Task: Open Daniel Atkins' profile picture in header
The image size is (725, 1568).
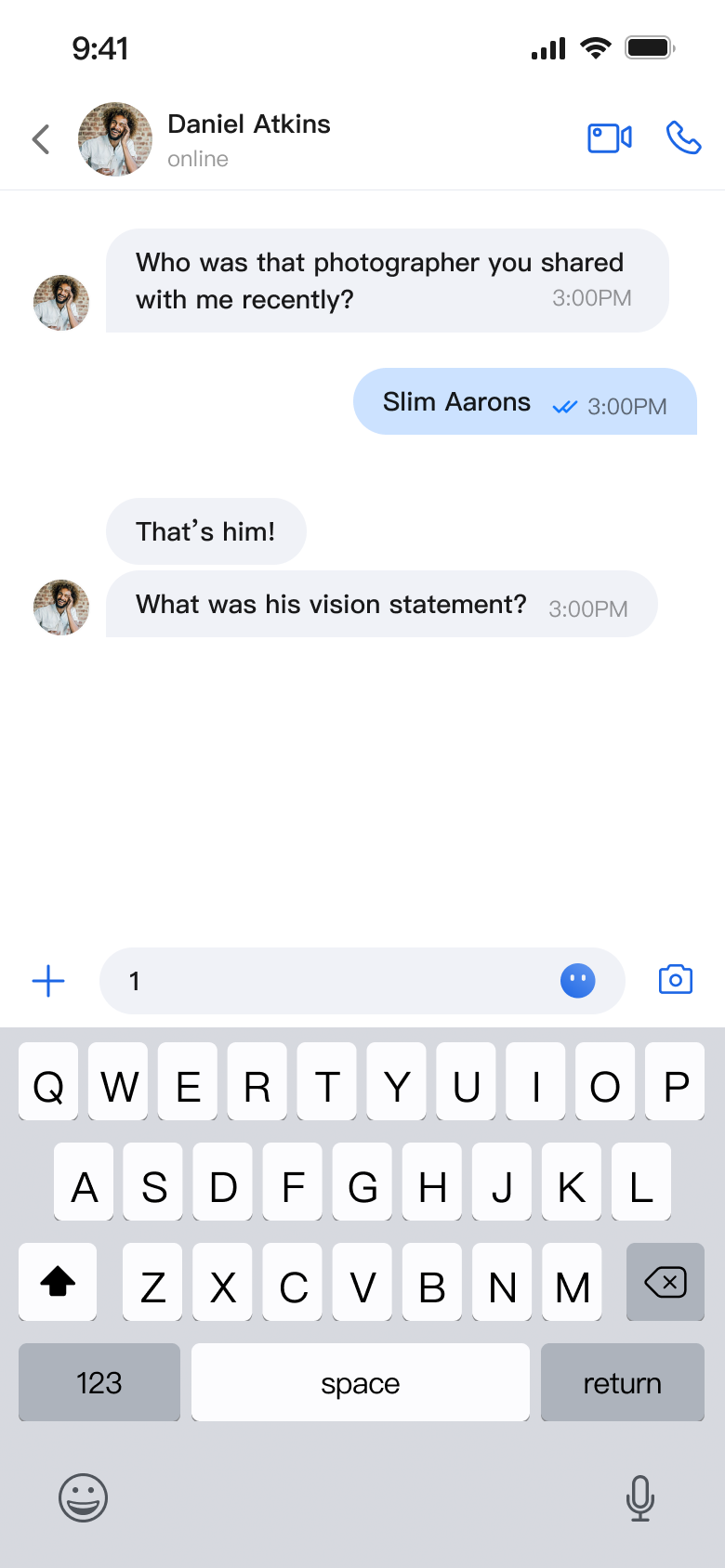Action: pos(115,139)
